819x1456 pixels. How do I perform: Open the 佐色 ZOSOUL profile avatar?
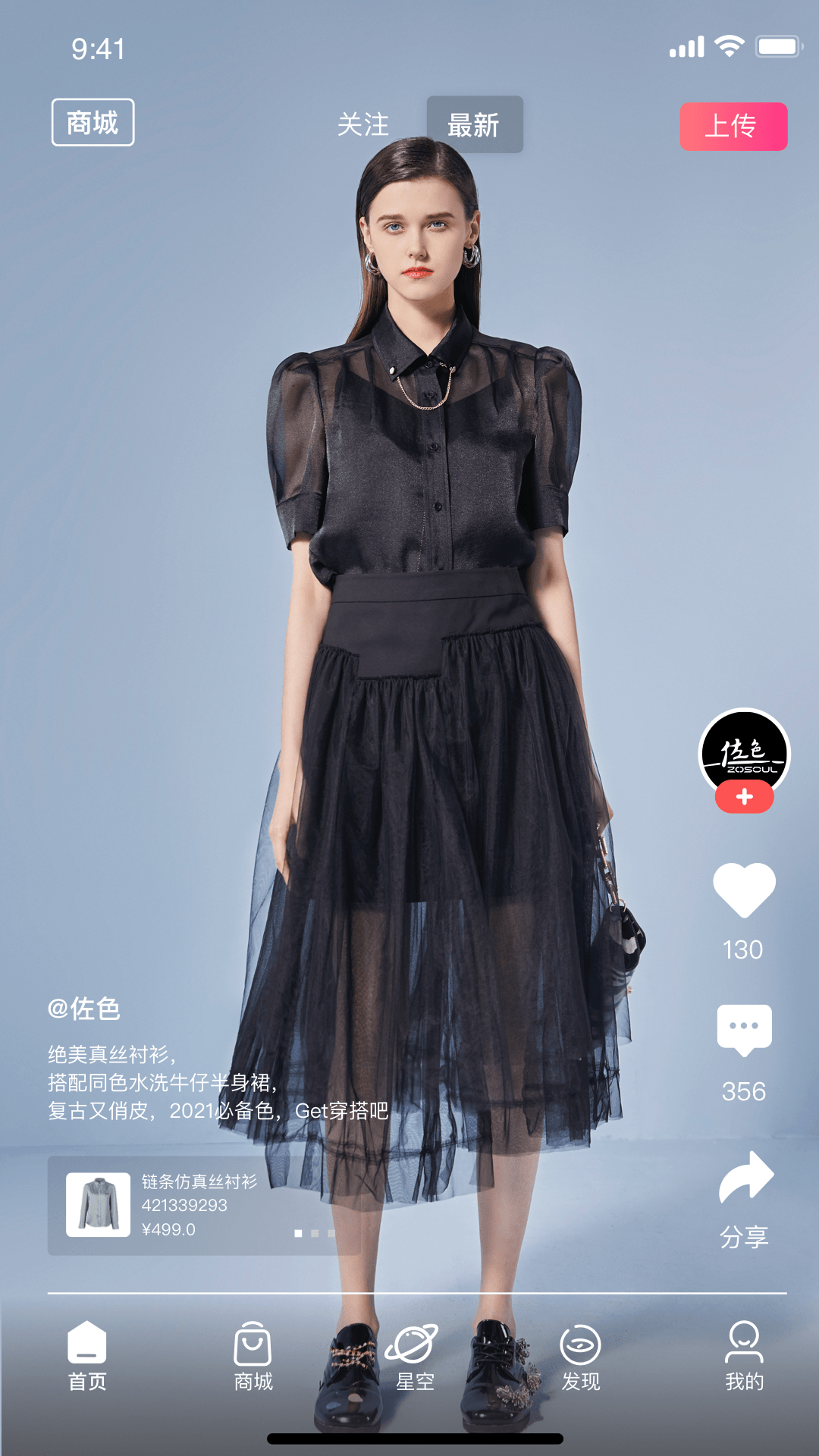(744, 752)
